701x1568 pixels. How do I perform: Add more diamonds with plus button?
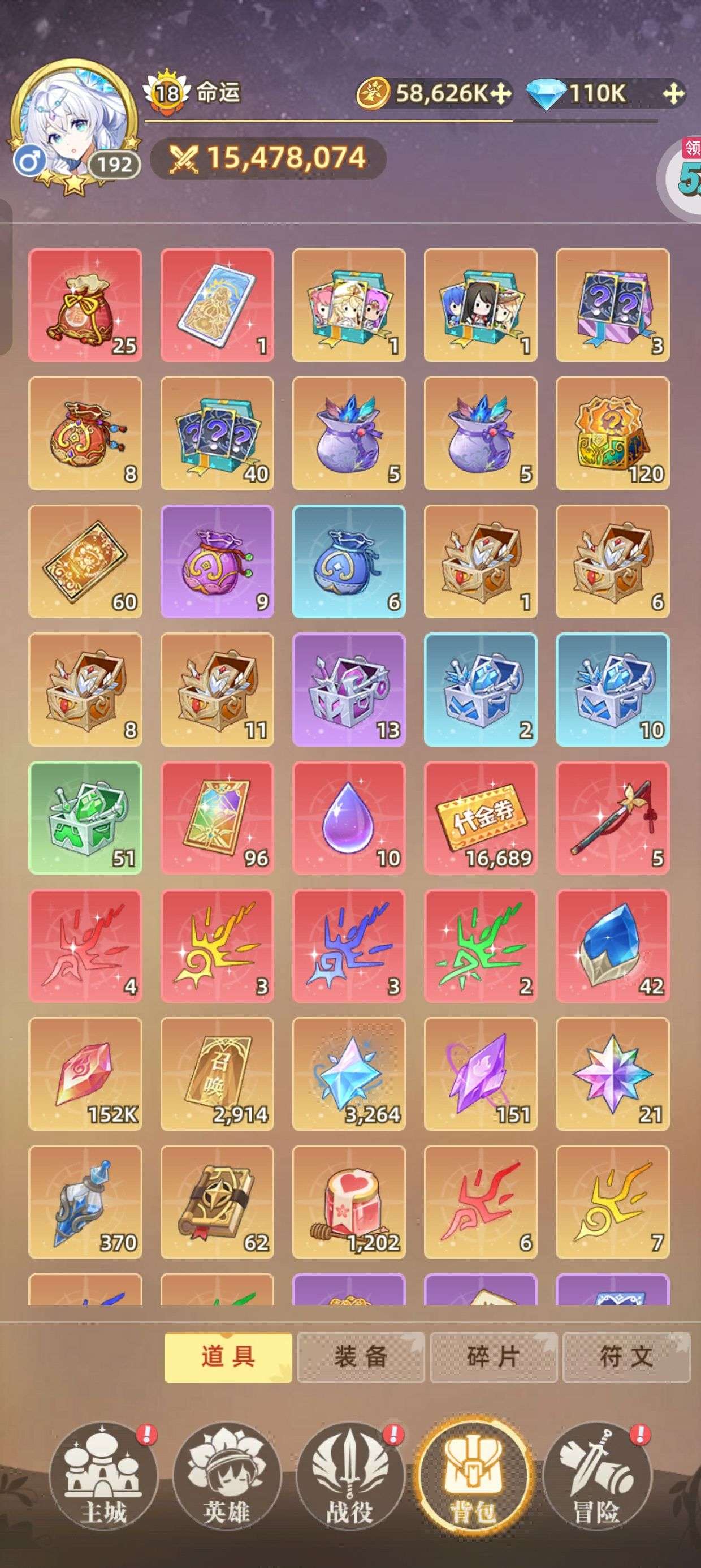[x=673, y=94]
